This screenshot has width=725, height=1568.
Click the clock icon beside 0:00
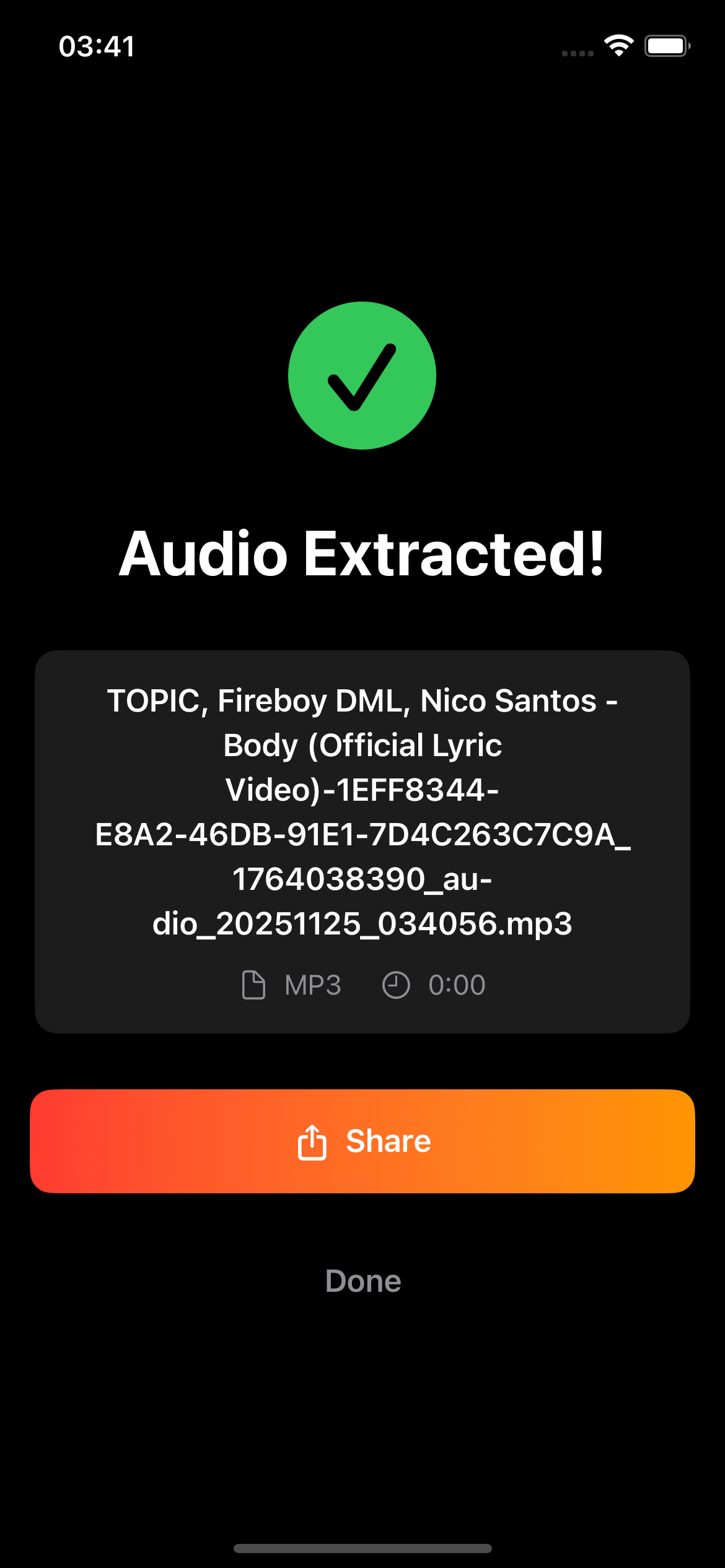pyautogui.click(x=395, y=984)
